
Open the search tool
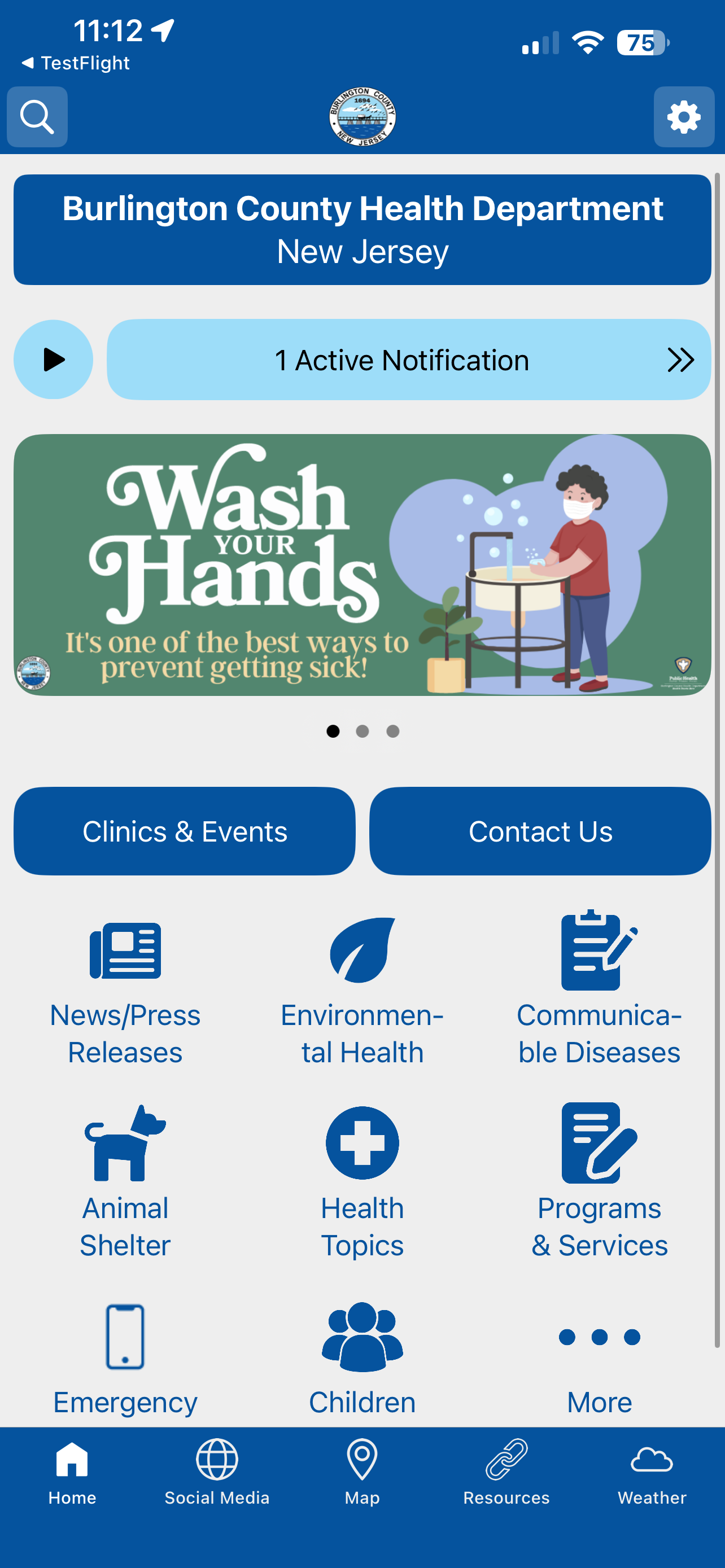tap(37, 116)
